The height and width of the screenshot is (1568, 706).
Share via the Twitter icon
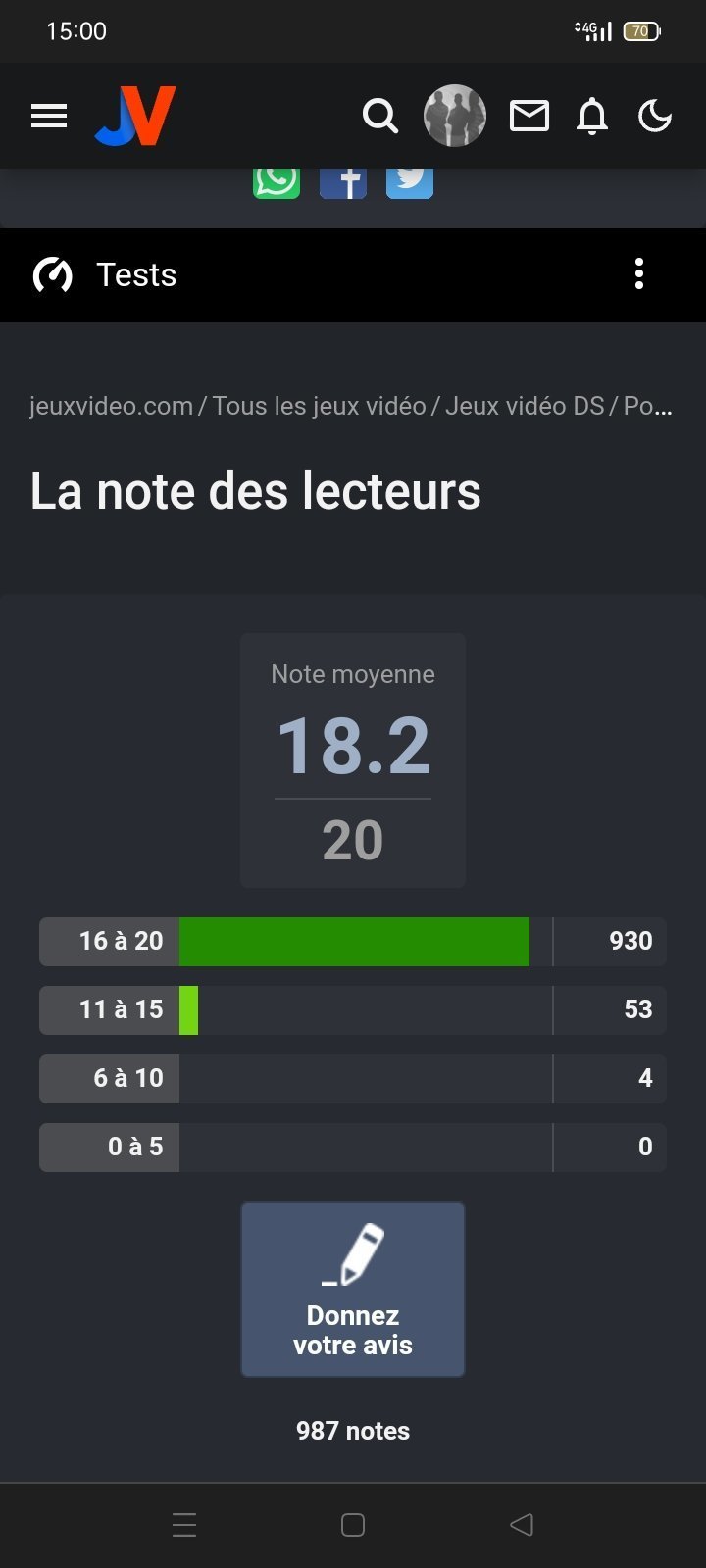click(409, 183)
